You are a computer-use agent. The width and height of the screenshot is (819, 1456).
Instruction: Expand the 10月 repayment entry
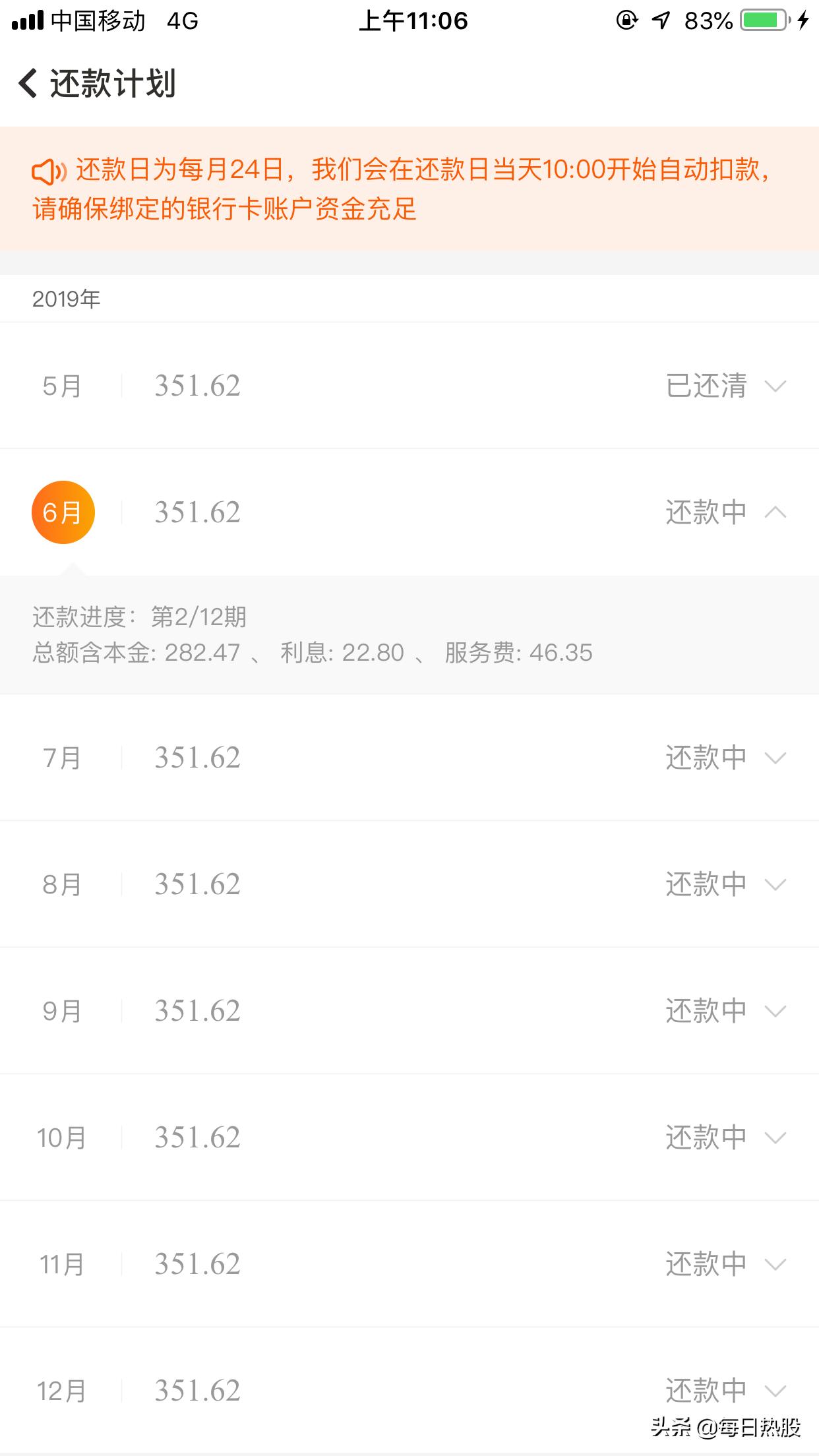(x=777, y=1136)
